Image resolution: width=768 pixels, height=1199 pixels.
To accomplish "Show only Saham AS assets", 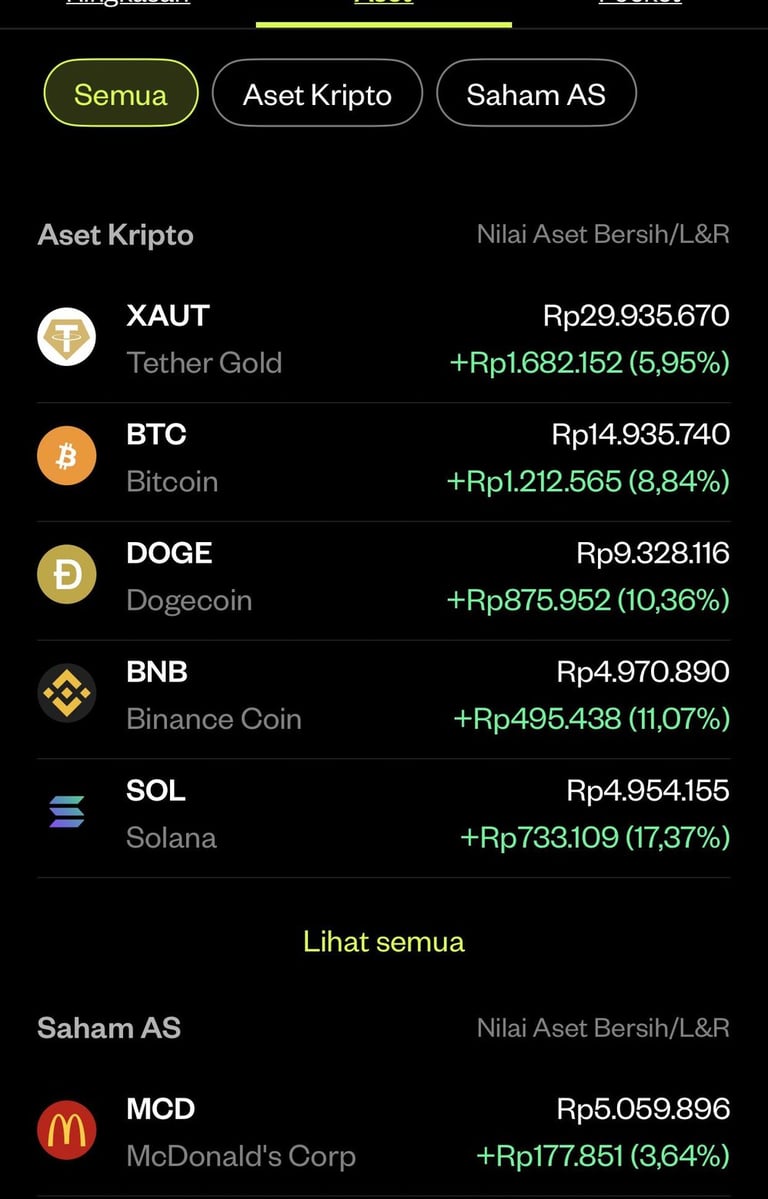I will (536, 94).
